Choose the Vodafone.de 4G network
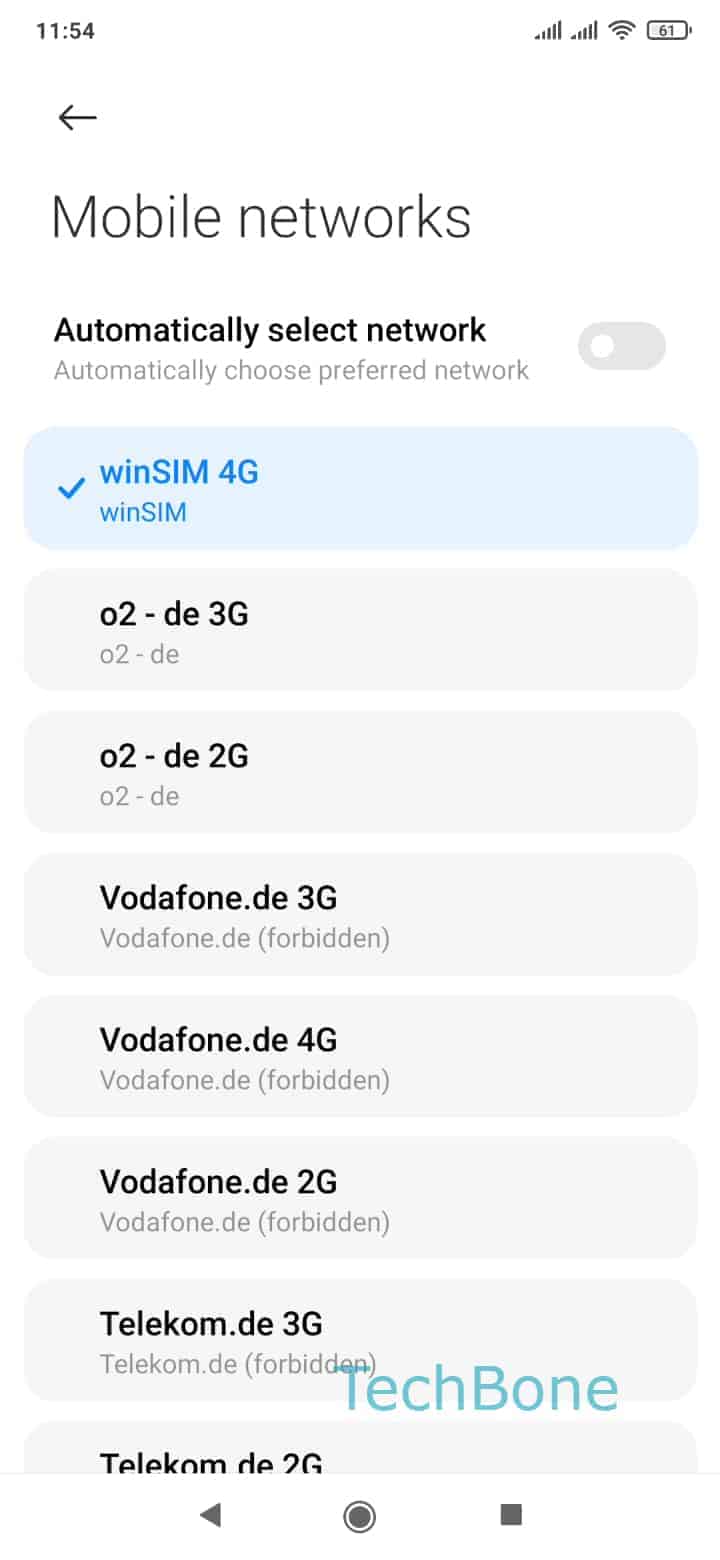The image size is (720, 1560). 360,1056
